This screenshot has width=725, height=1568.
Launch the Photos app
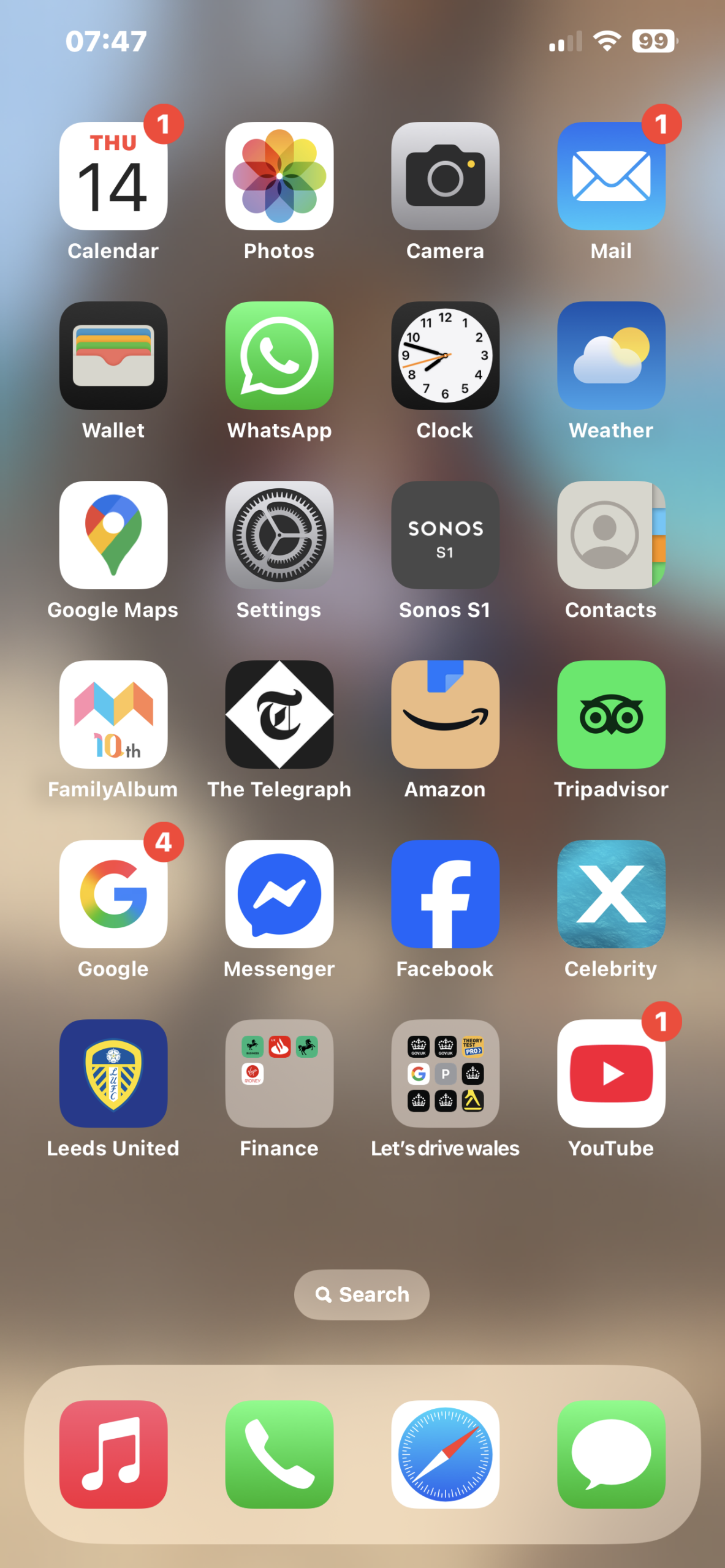tap(279, 176)
